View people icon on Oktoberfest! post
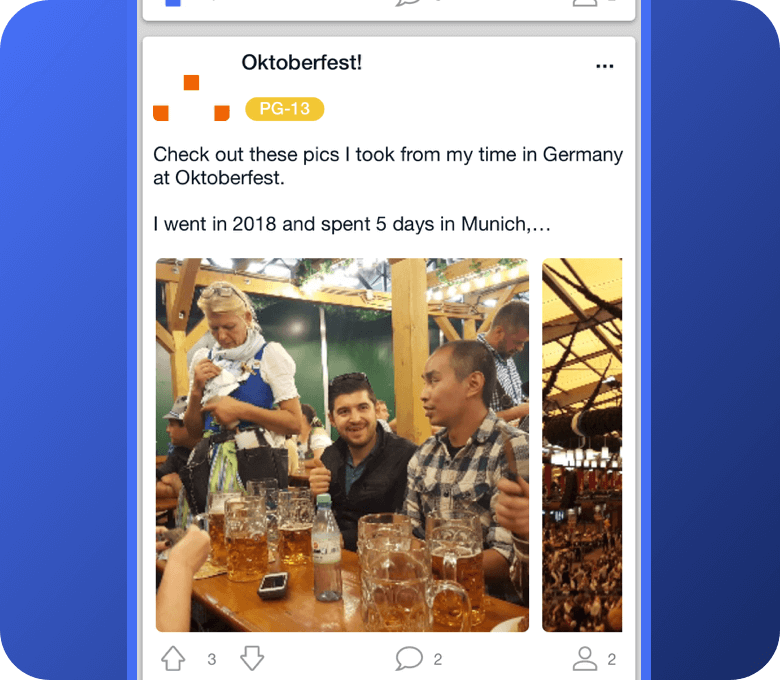The height and width of the screenshot is (680, 780). (x=584, y=658)
